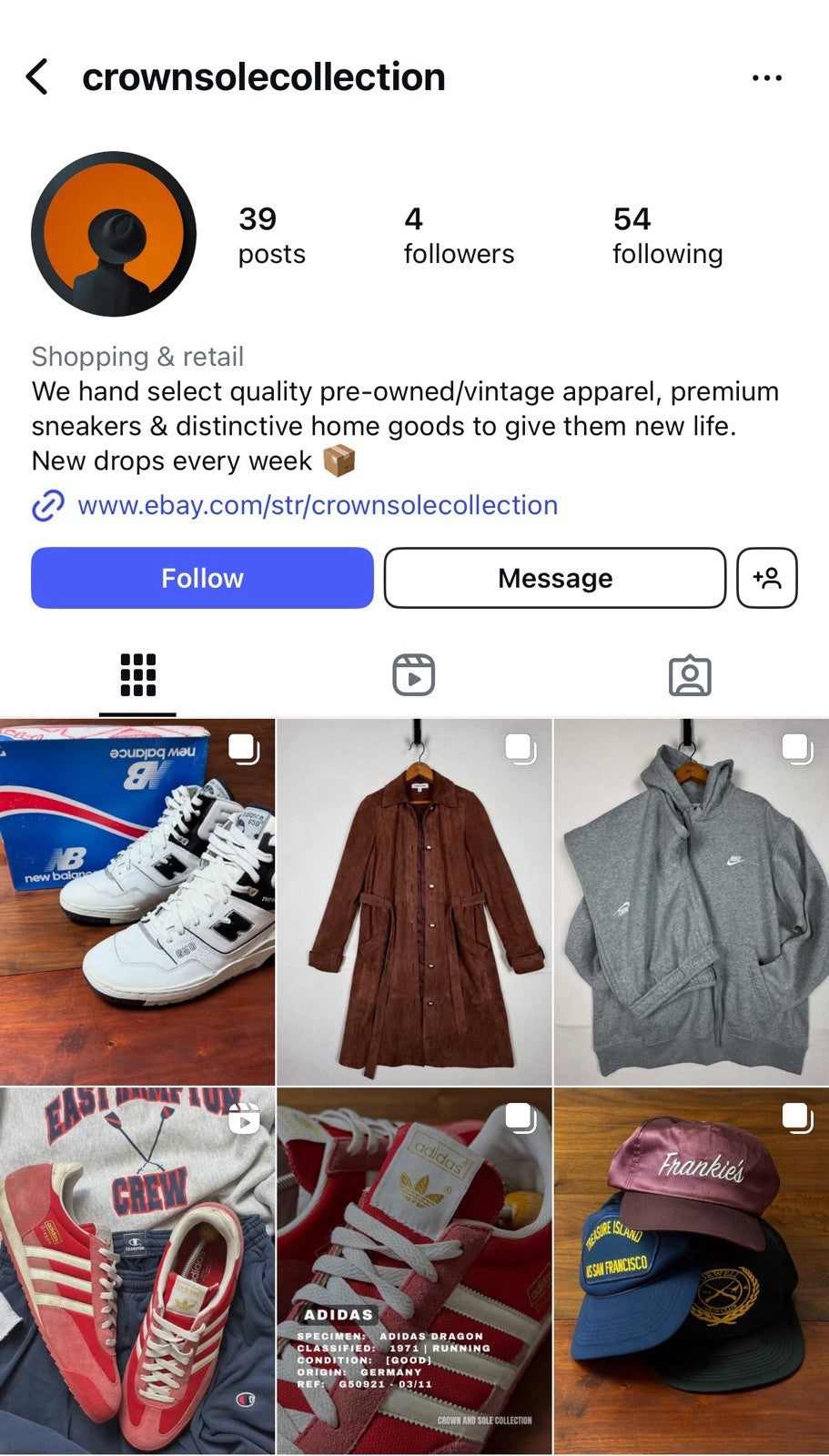
Task: Open the brown suede coat post
Action: tap(414, 901)
